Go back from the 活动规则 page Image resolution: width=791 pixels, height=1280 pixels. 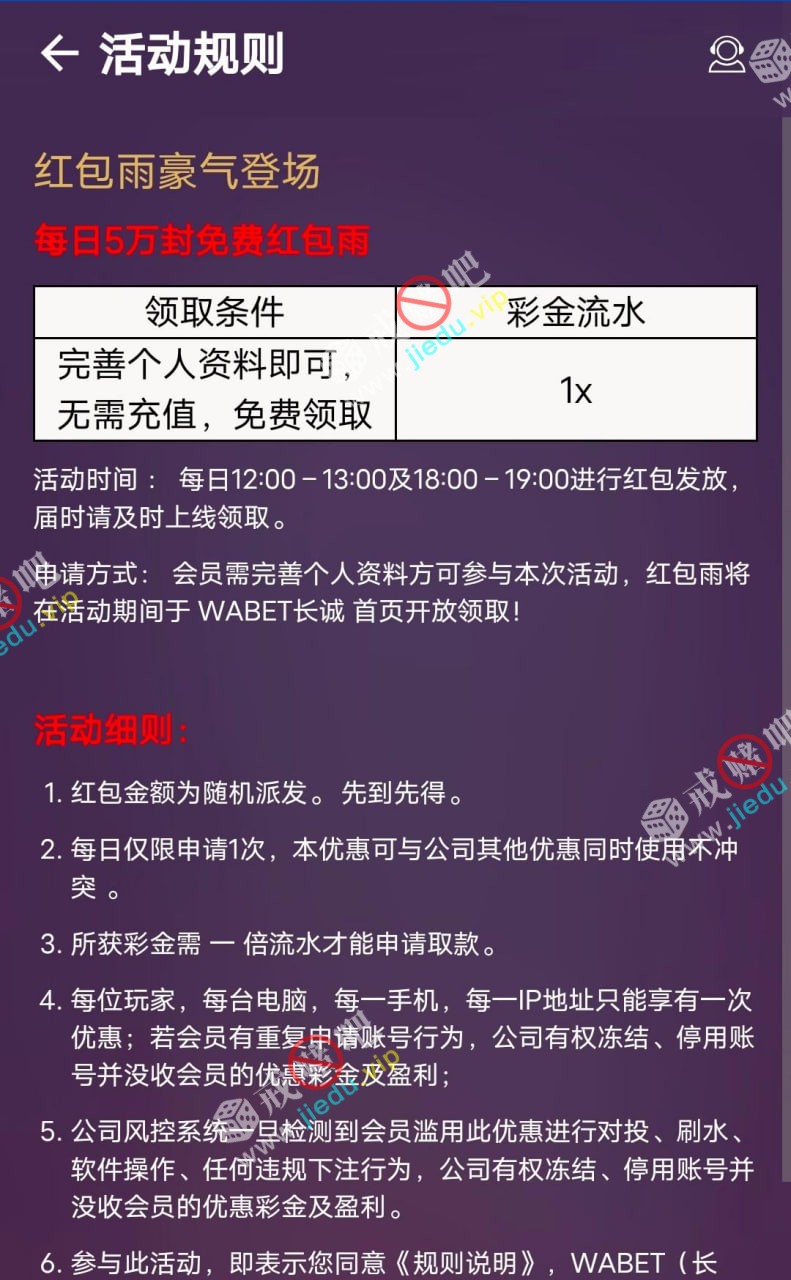pos(58,54)
